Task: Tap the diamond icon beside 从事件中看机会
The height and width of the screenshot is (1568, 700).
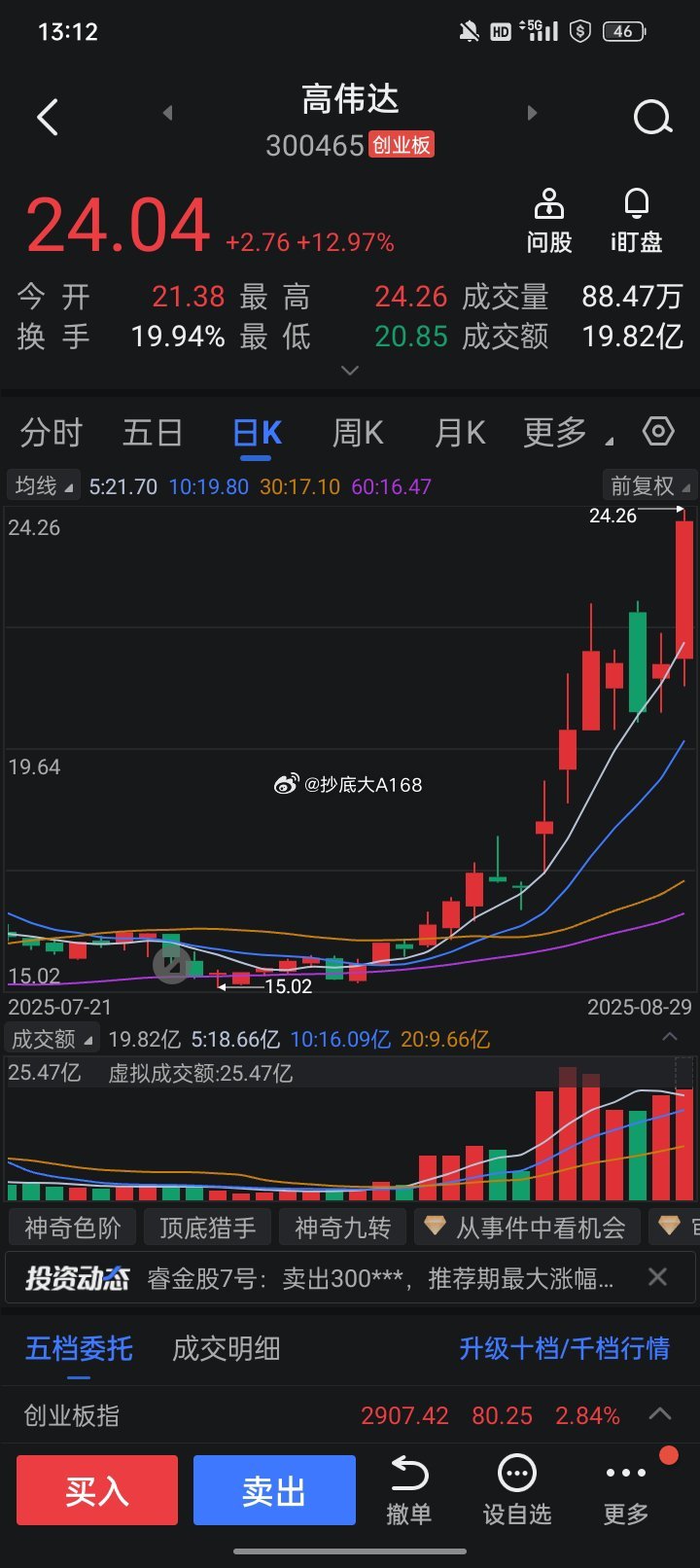Action: [x=435, y=1227]
